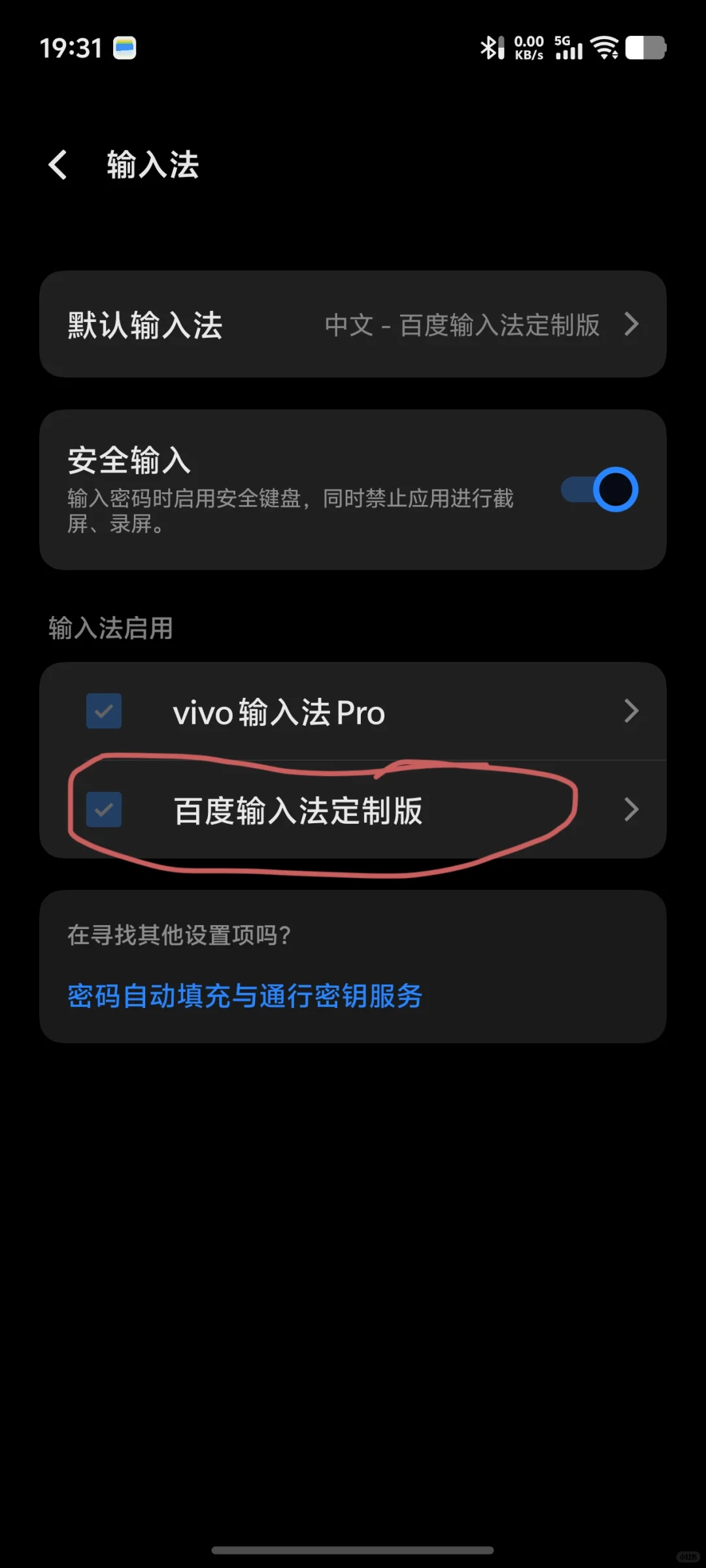Viewport: 706px width, 1568px height.
Task: Uncheck the circled 百度输入法定制版 checkbox
Action: click(103, 809)
